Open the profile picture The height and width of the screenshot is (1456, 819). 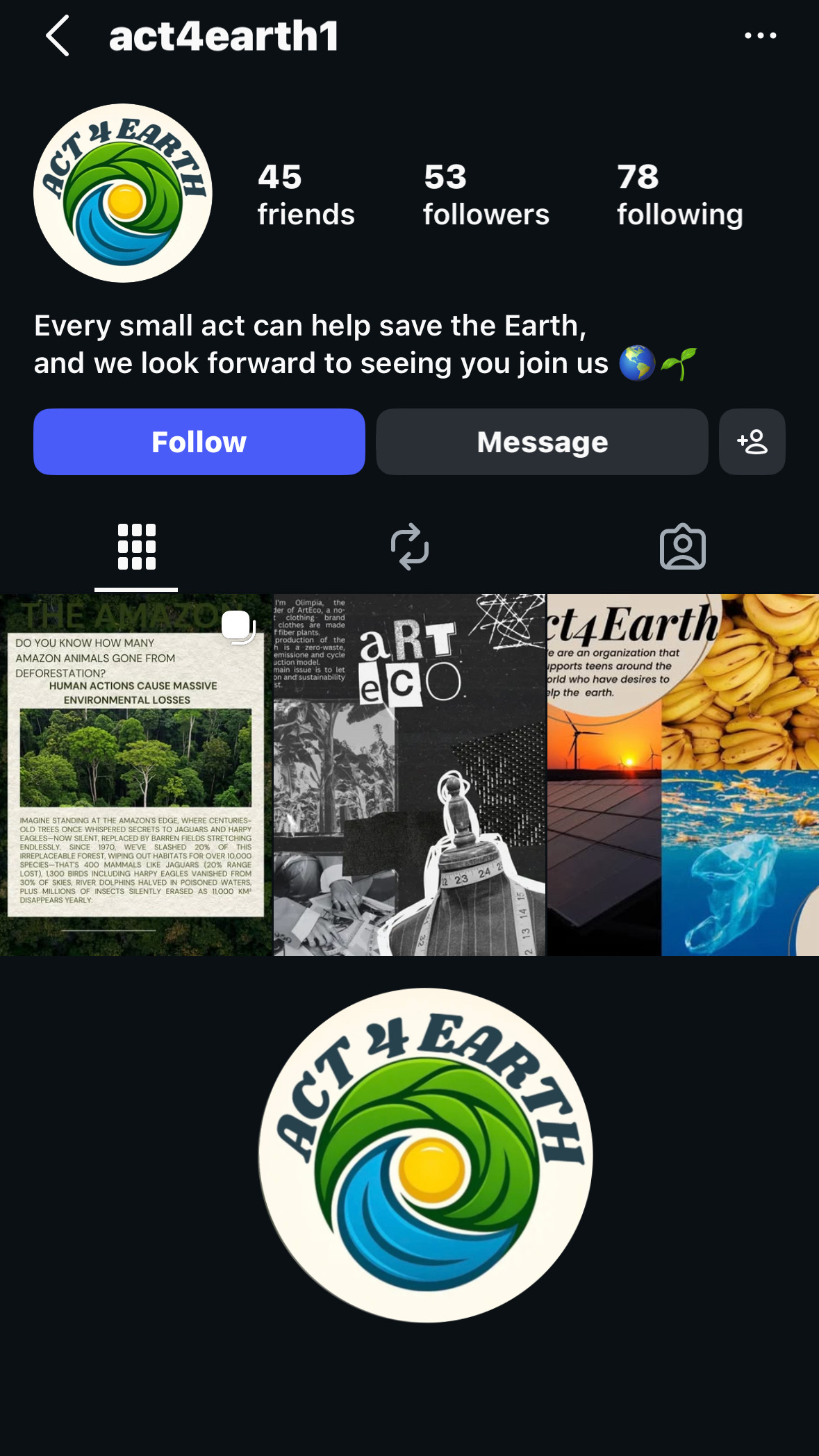point(123,193)
